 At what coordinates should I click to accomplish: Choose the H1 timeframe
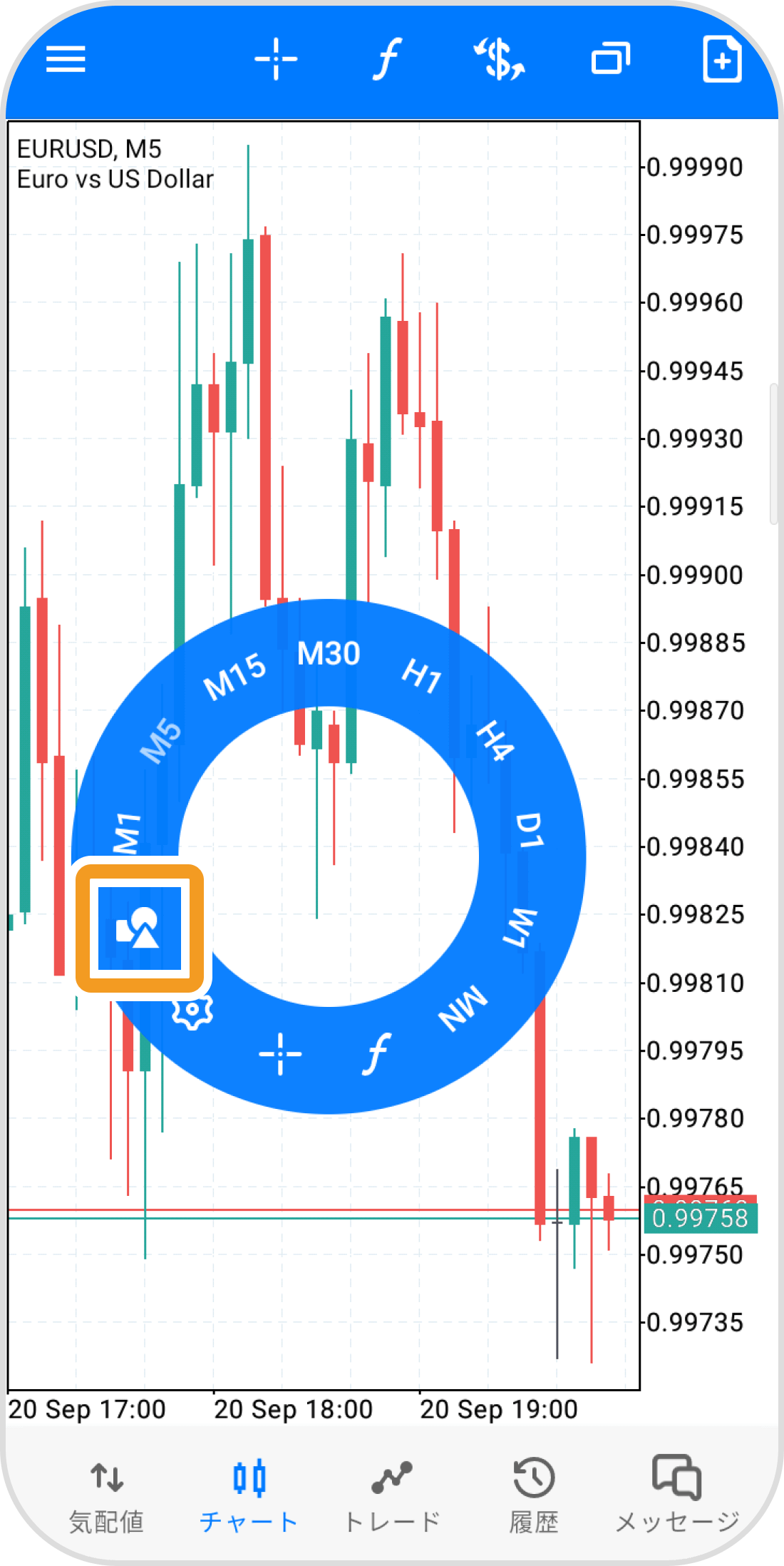(422, 675)
